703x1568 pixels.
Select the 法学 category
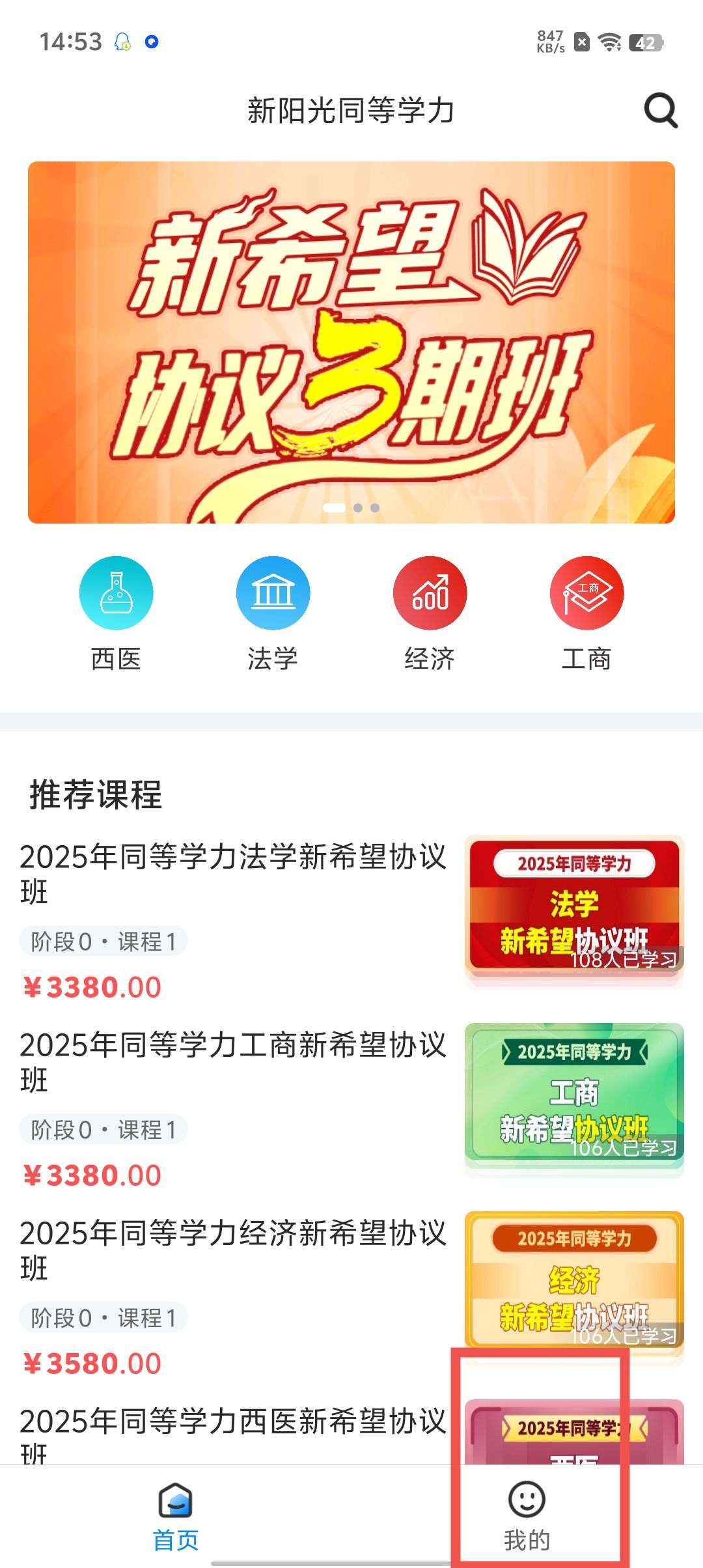[273, 613]
